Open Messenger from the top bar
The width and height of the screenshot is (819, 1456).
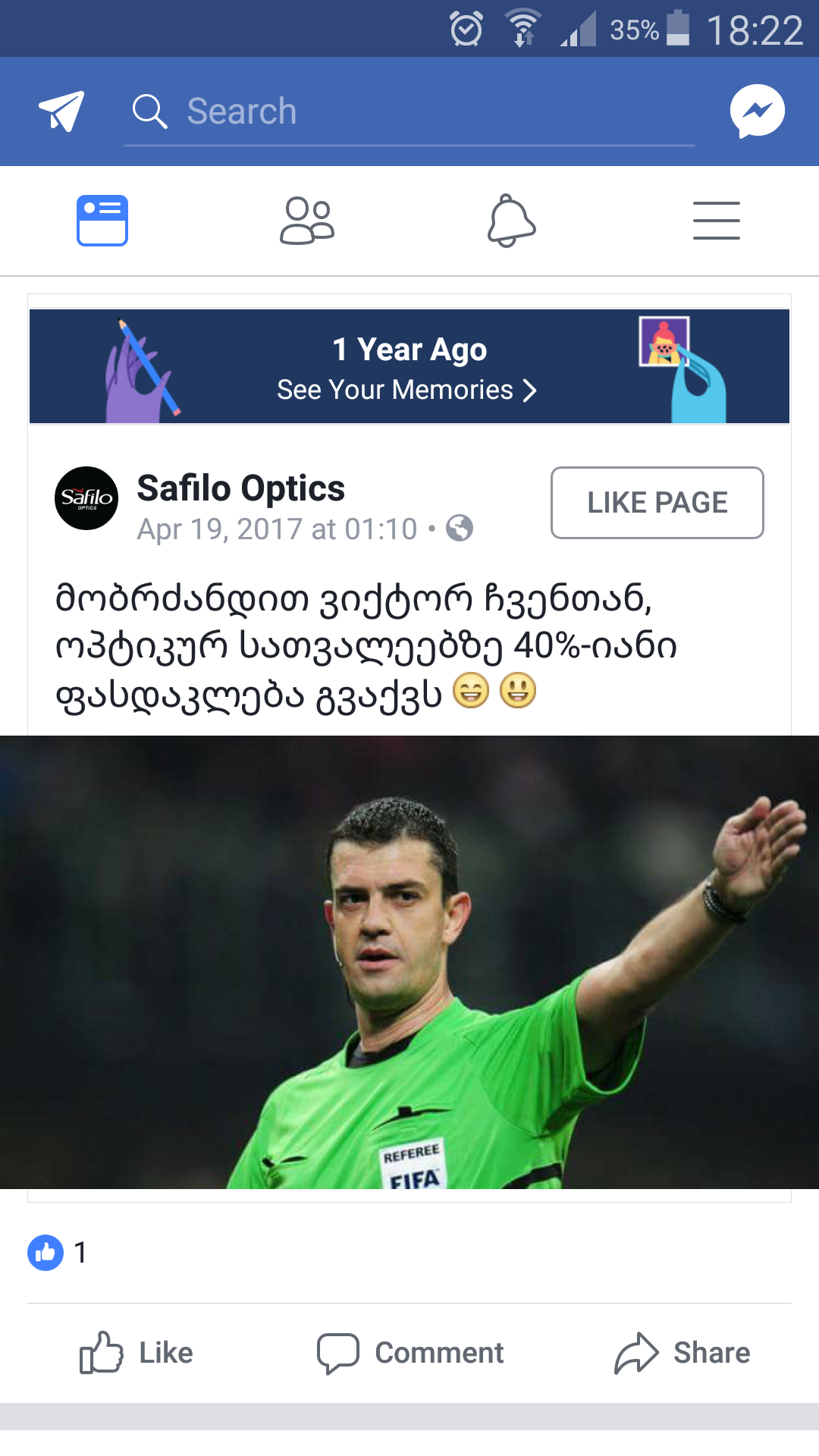[757, 111]
